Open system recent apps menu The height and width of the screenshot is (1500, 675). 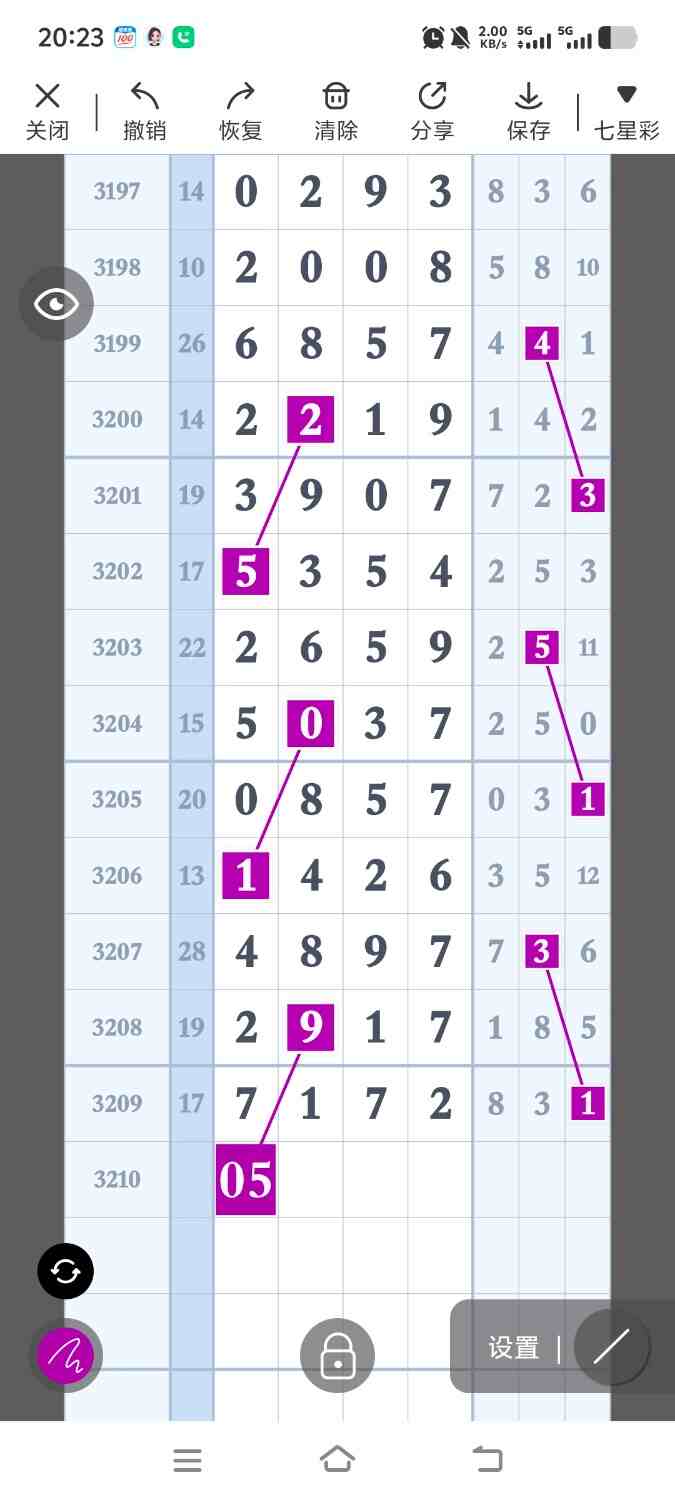[188, 1461]
